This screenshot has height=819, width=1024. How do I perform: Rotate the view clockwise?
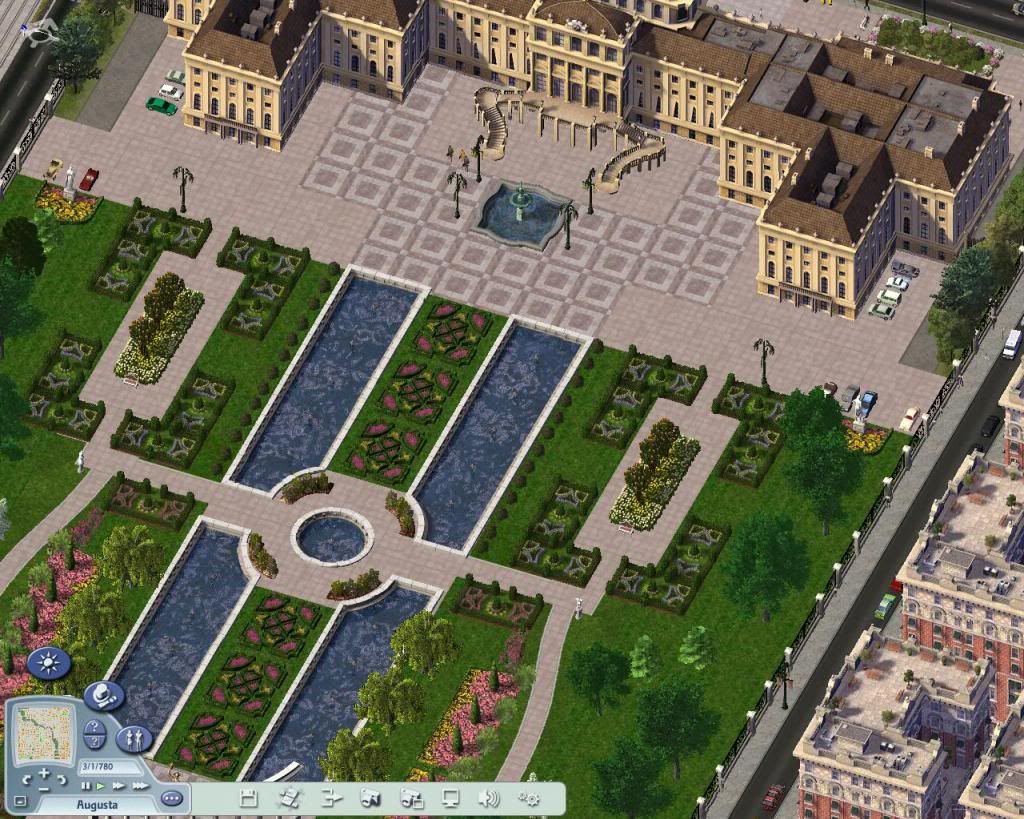click(62, 779)
